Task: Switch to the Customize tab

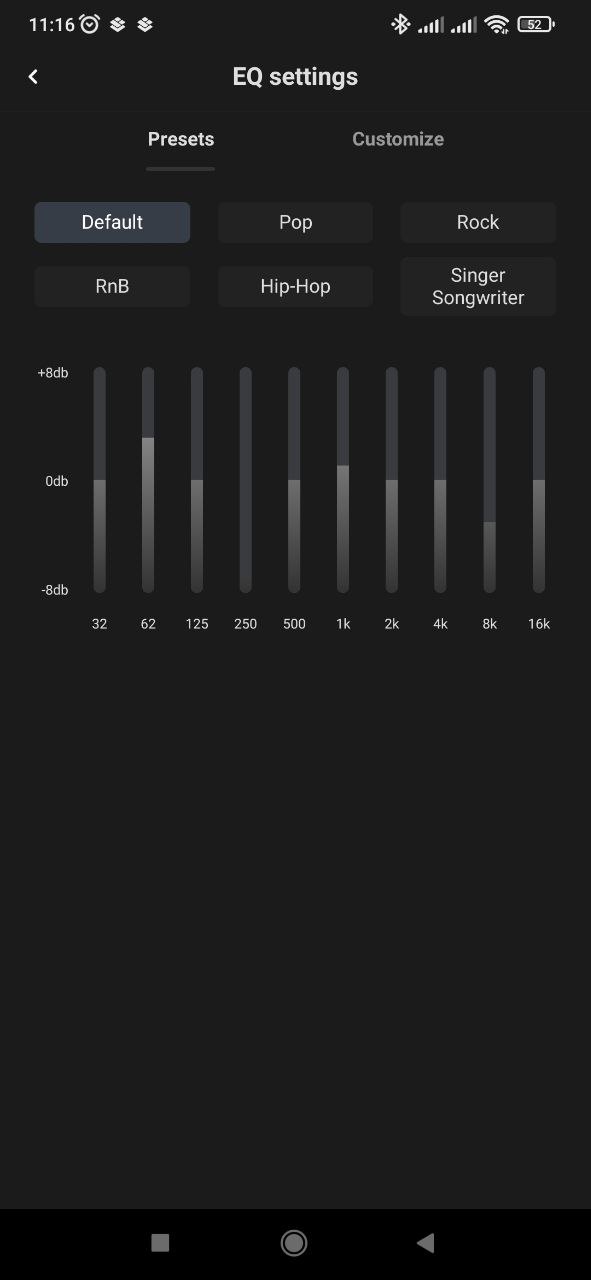Action: click(398, 139)
